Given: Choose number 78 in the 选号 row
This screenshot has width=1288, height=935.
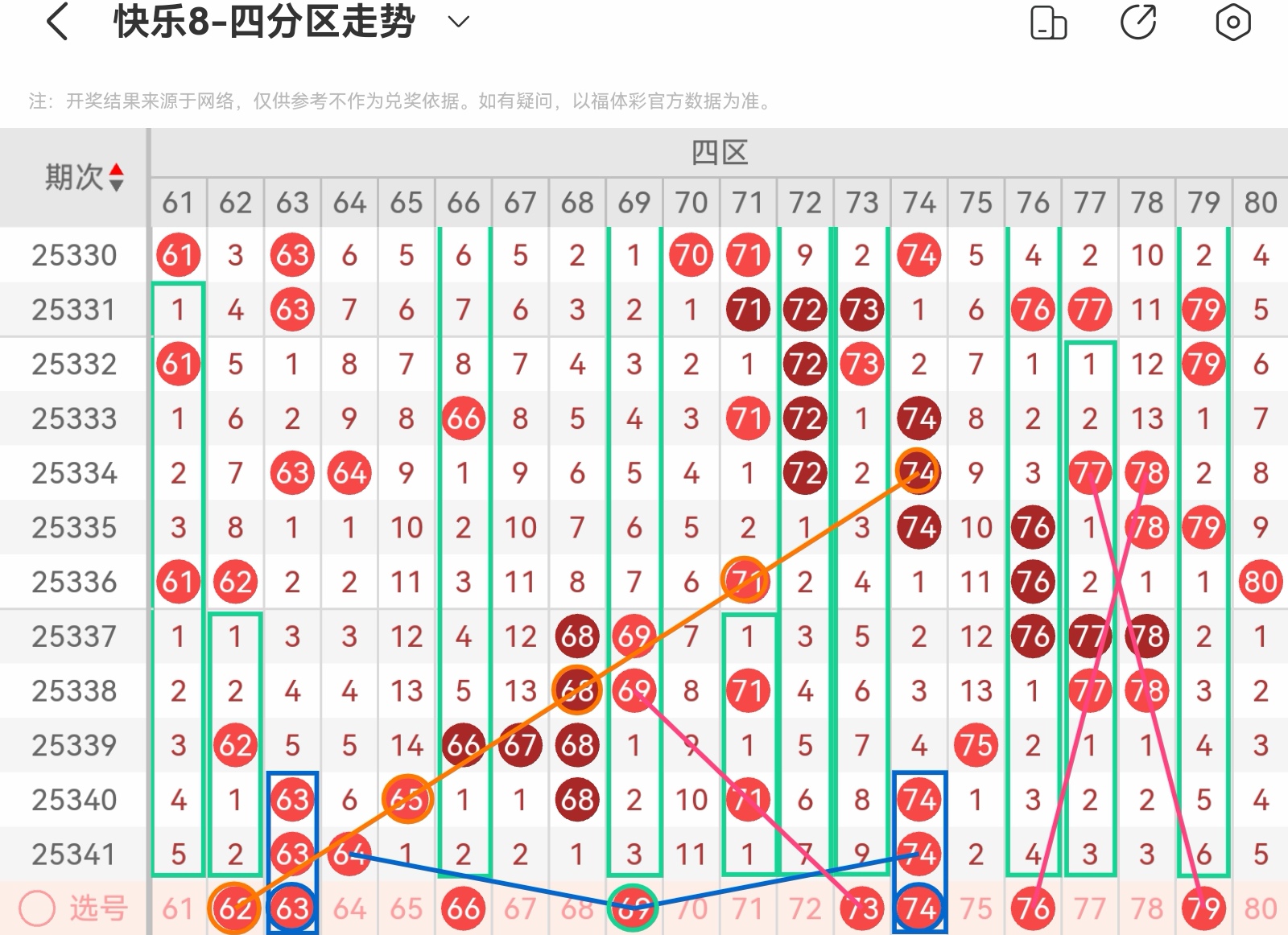Looking at the screenshot, I should (1146, 908).
